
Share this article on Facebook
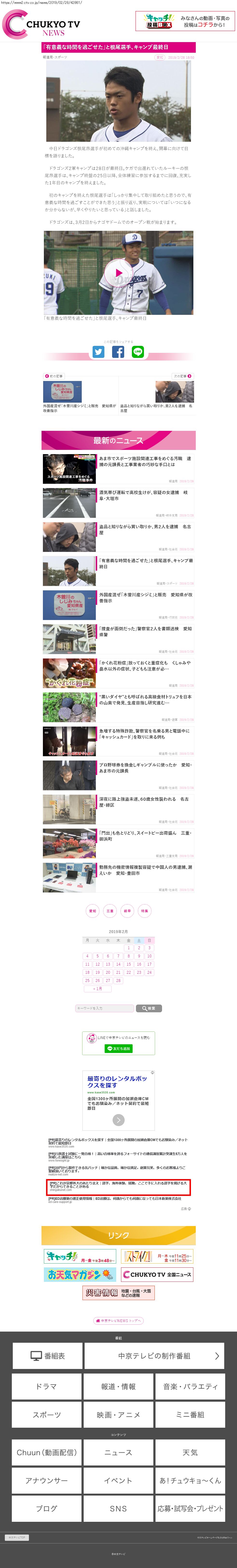[118, 352]
